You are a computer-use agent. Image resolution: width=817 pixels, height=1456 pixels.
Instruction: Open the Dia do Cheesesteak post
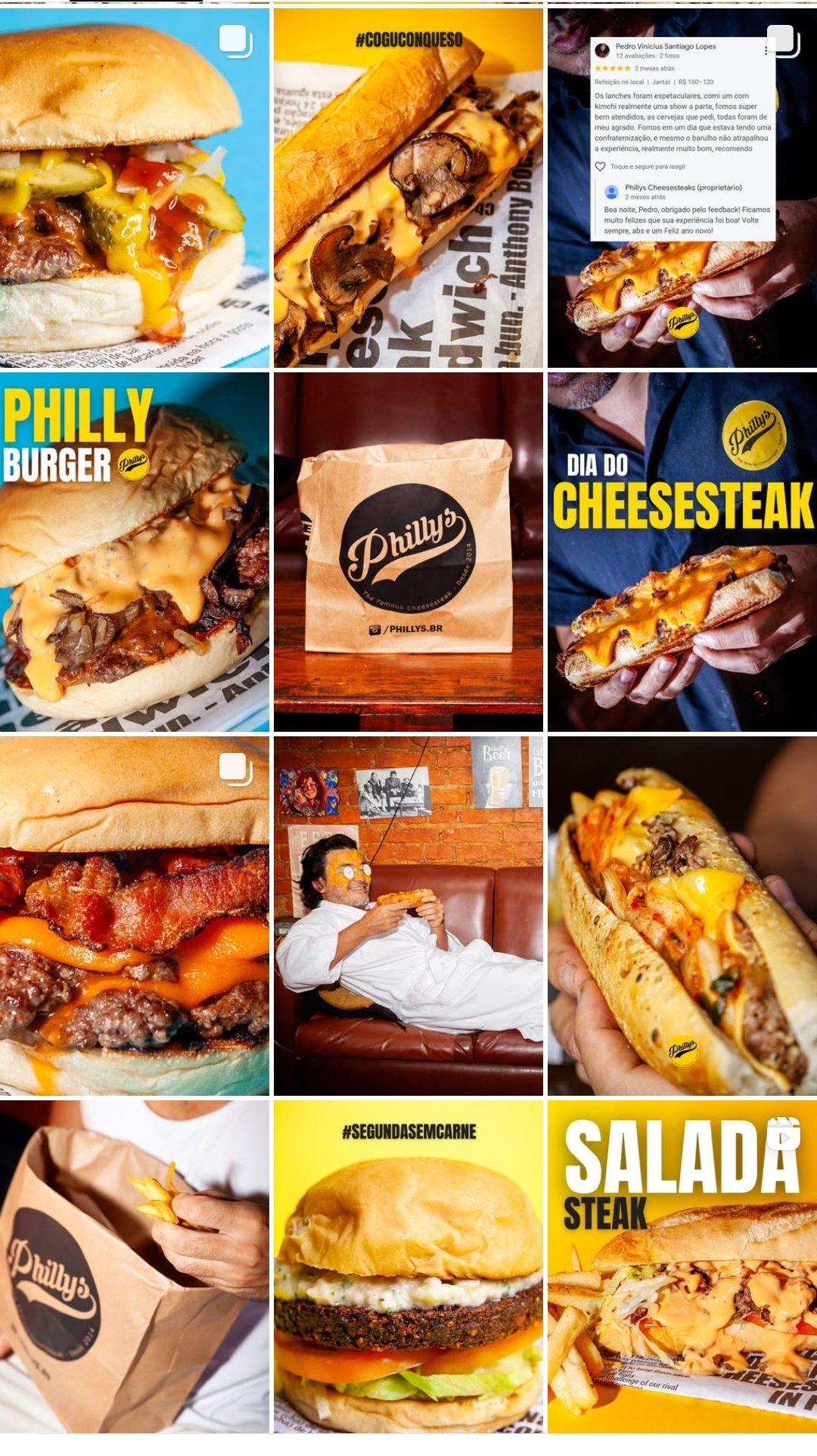pos(682,552)
